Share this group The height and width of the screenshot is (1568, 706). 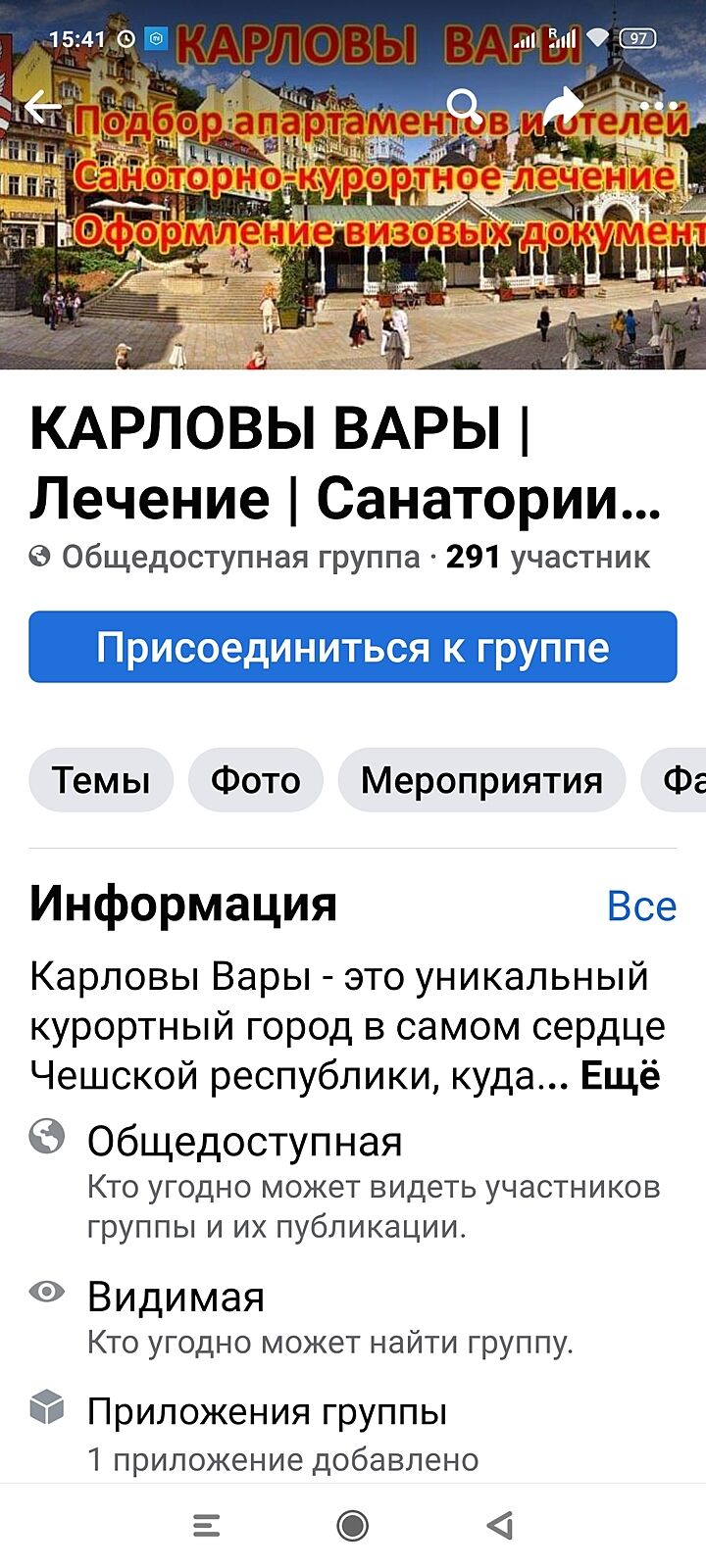pyautogui.click(x=563, y=106)
